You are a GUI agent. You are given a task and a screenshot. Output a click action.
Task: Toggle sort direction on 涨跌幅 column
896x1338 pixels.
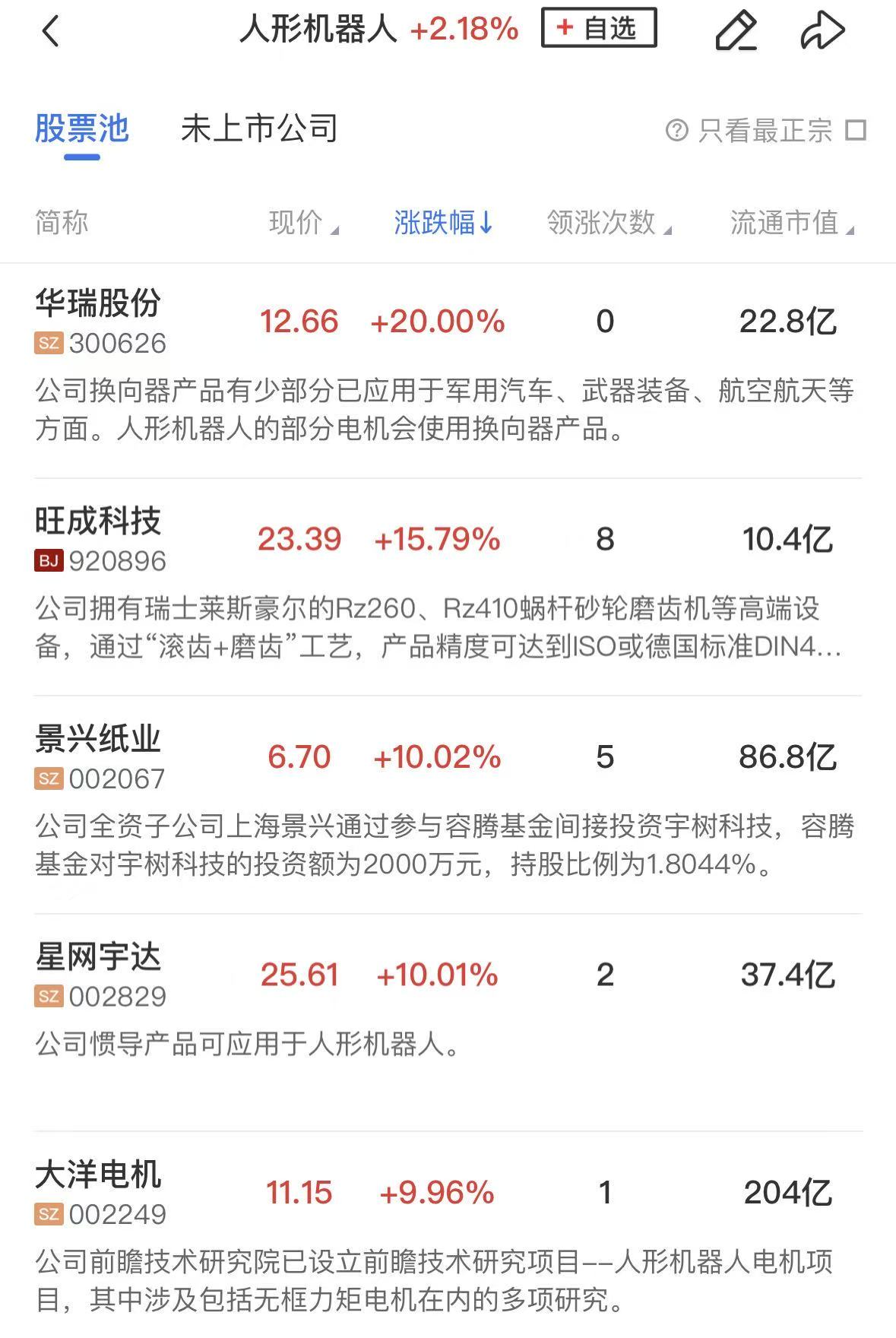(440, 222)
